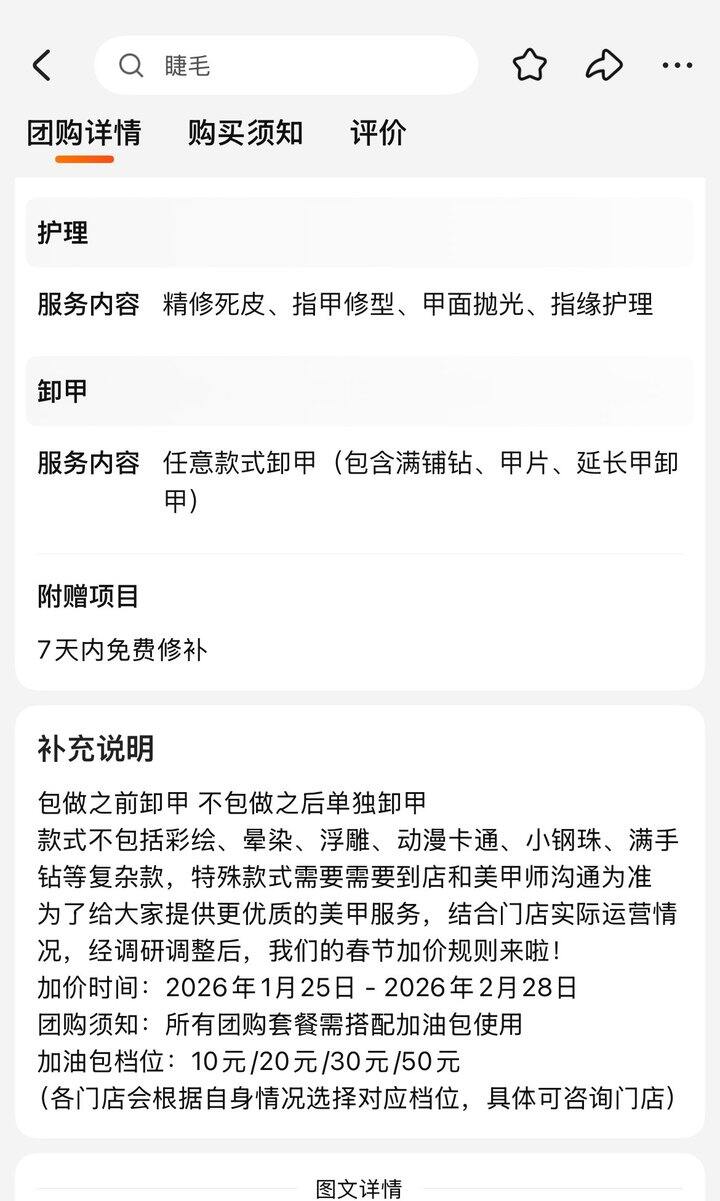The height and width of the screenshot is (1201, 720).
Task: Switch to the 购买须知 tab
Action: click(245, 132)
